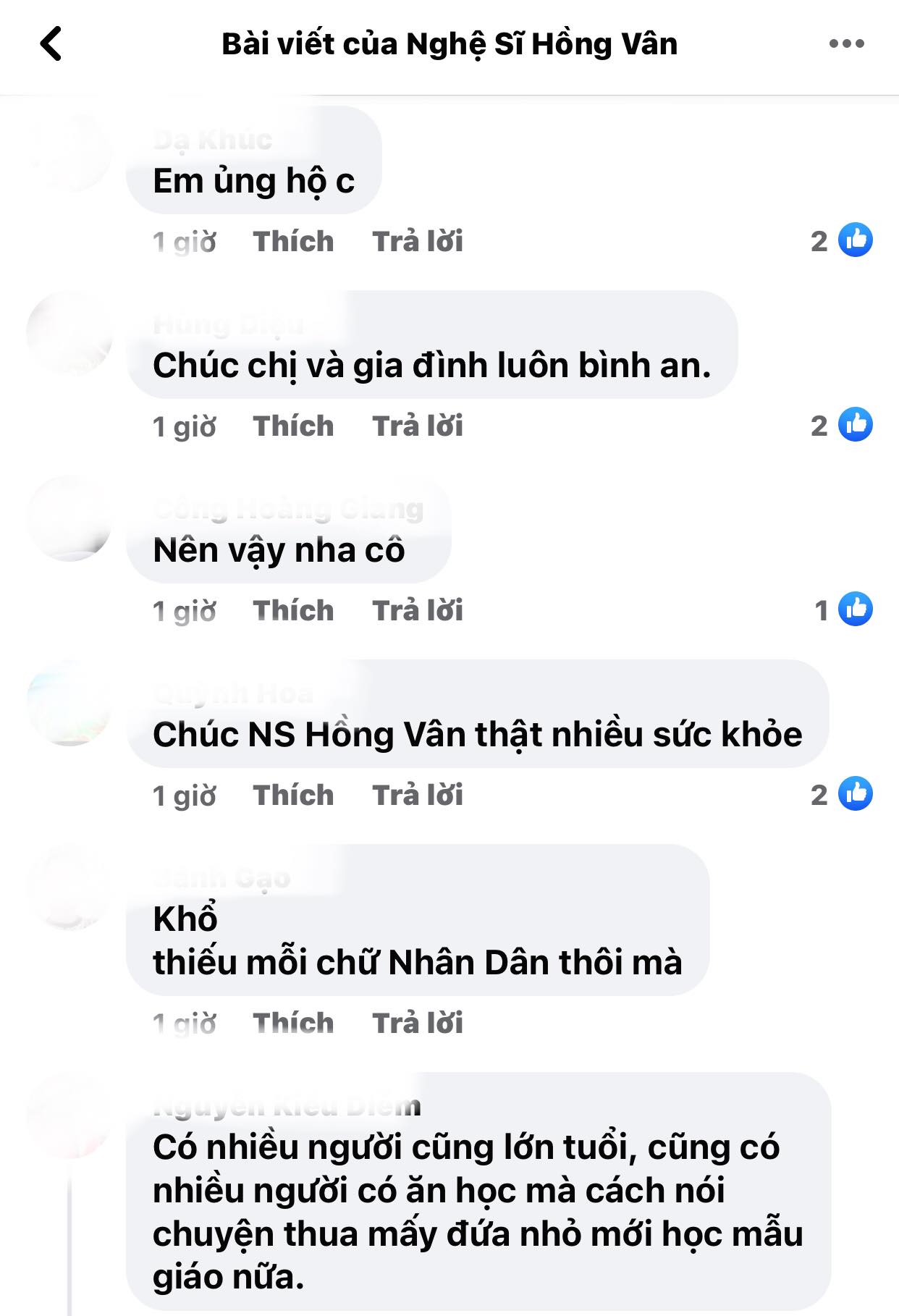The height and width of the screenshot is (1316, 899).
Task: View the 2 reactions on Quỳnh Hoa's comment
Action: click(x=819, y=796)
